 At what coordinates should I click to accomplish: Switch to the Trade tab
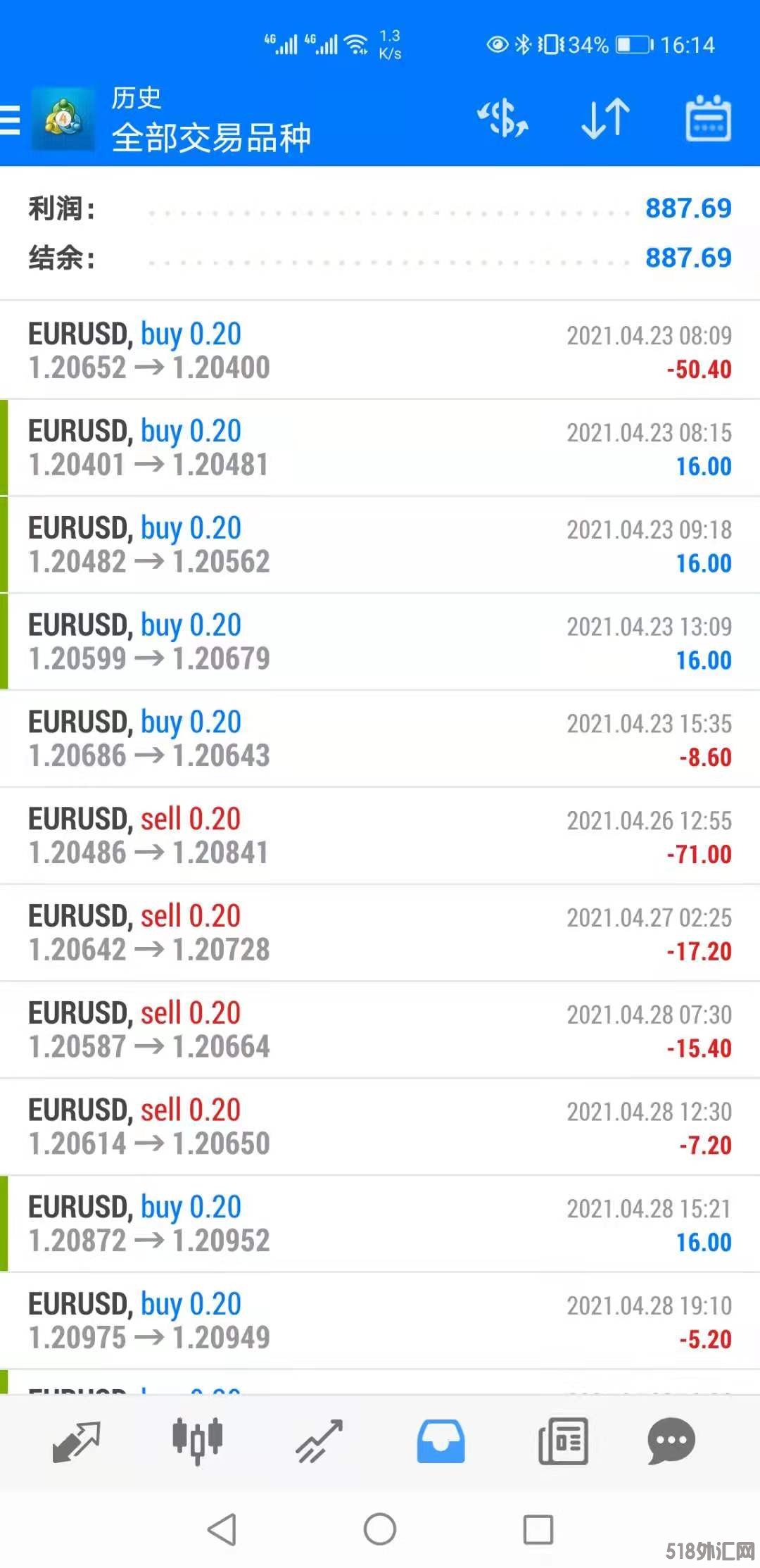319,1441
